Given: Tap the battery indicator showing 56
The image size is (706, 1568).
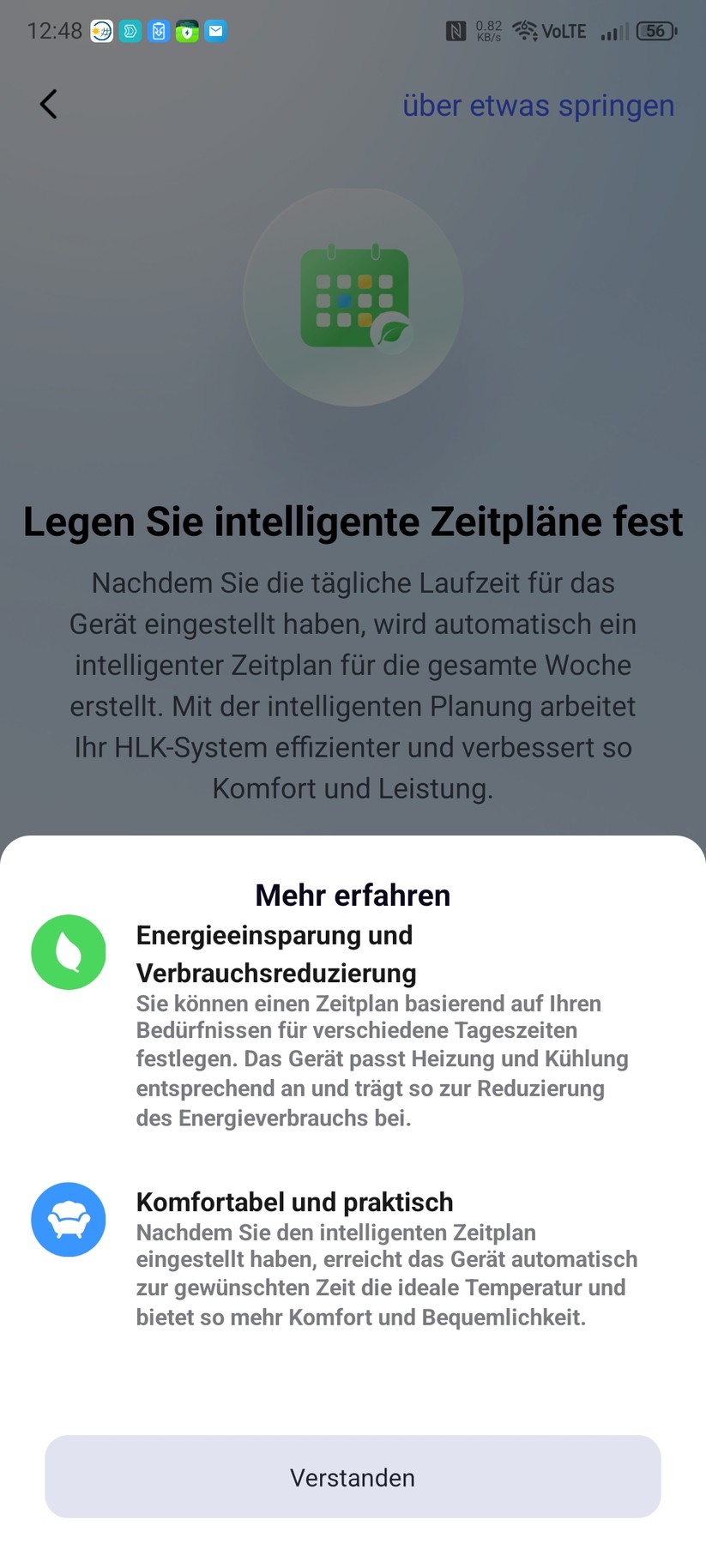Looking at the screenshot, I should [x=655, y=31].
